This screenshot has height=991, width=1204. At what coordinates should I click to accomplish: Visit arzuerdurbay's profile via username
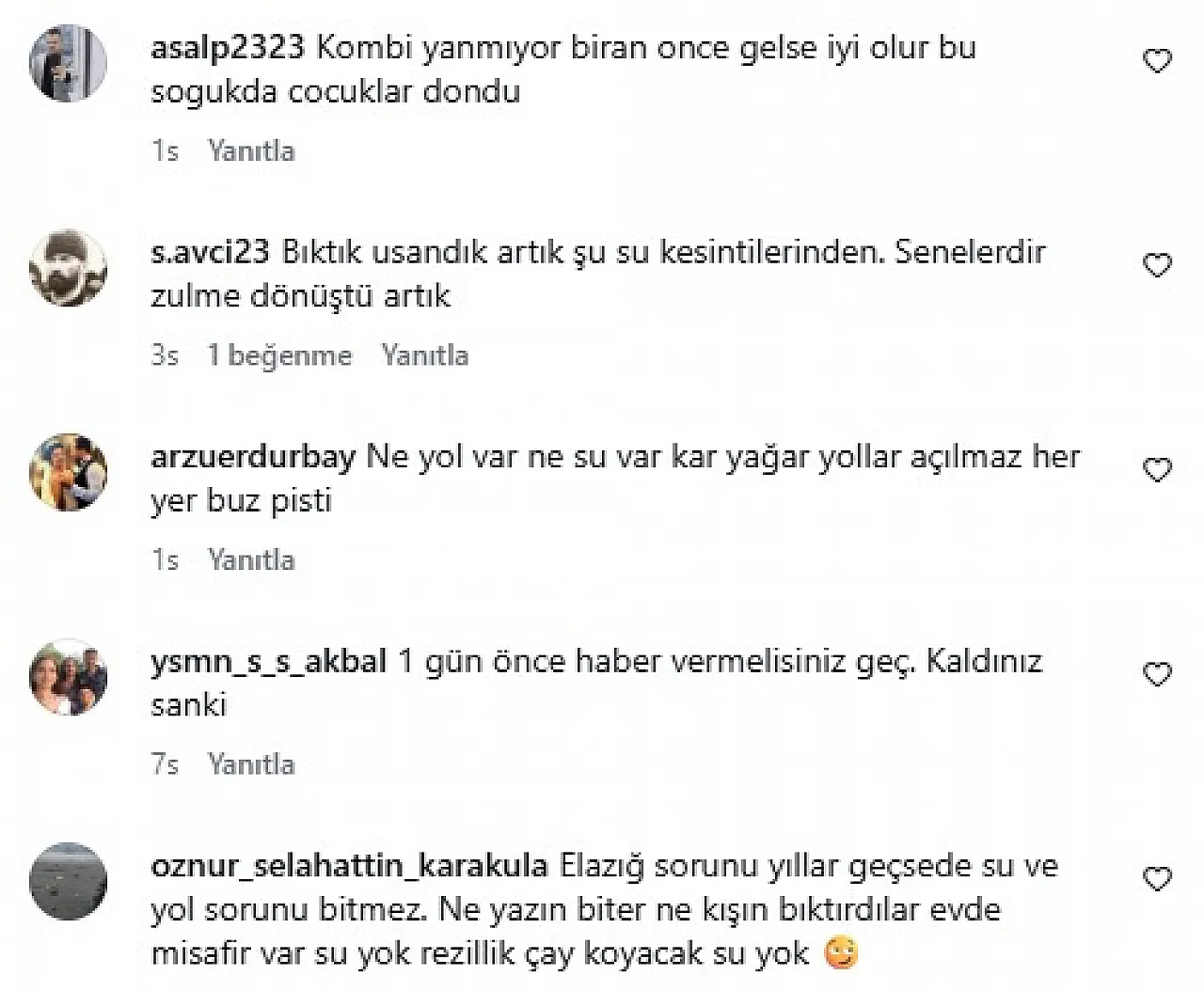pyautogui.click(x=252, y=457)
